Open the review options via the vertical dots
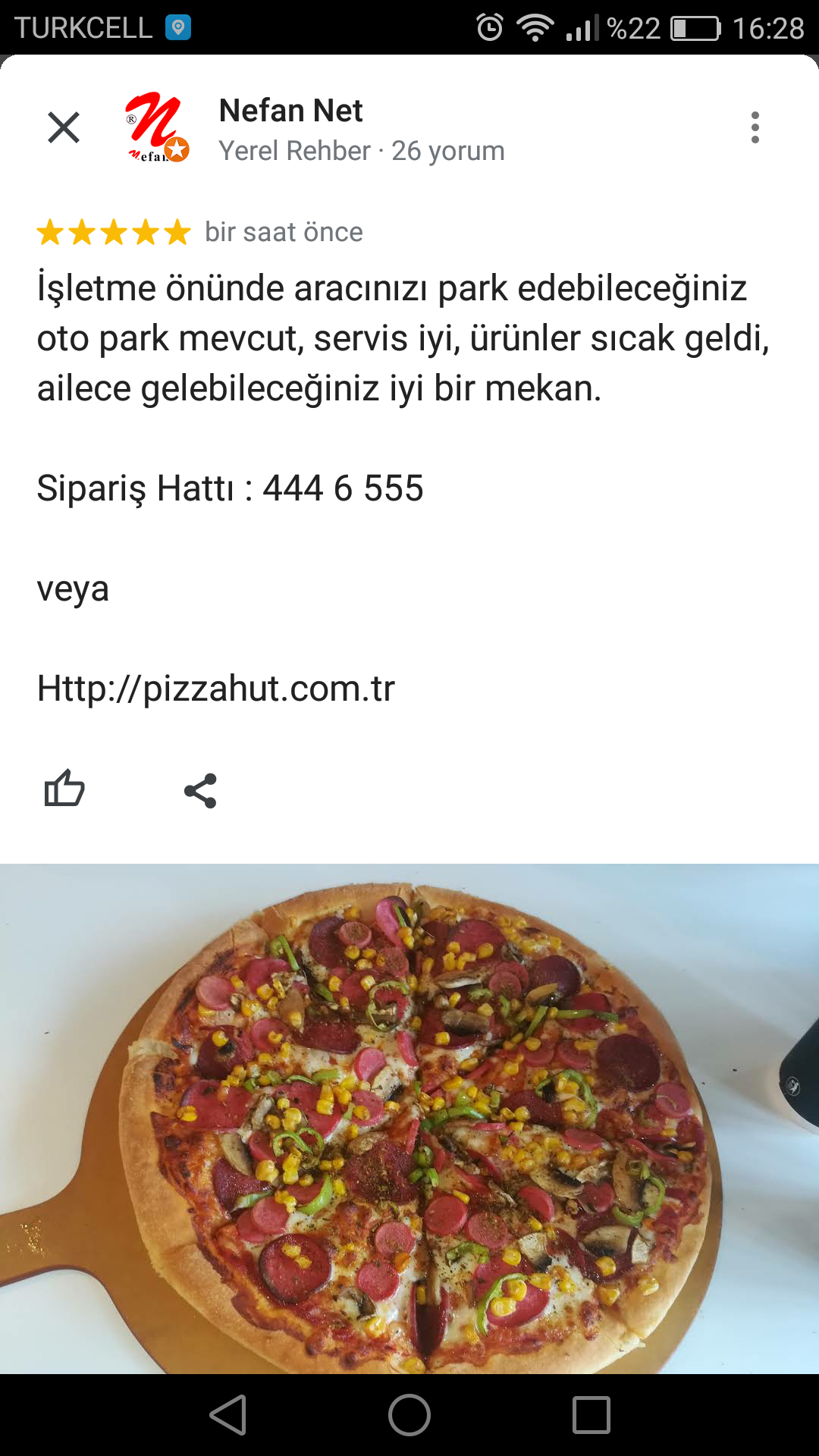The width and height of the screenshot is (819, 1456). click(755, 127)
